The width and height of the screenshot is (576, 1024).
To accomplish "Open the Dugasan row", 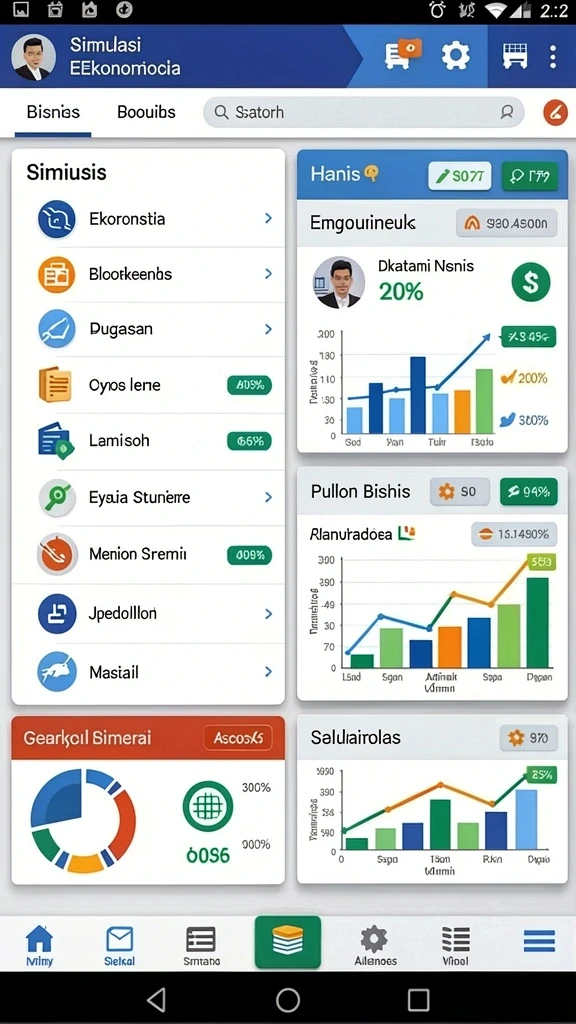I will pos(148,329).
